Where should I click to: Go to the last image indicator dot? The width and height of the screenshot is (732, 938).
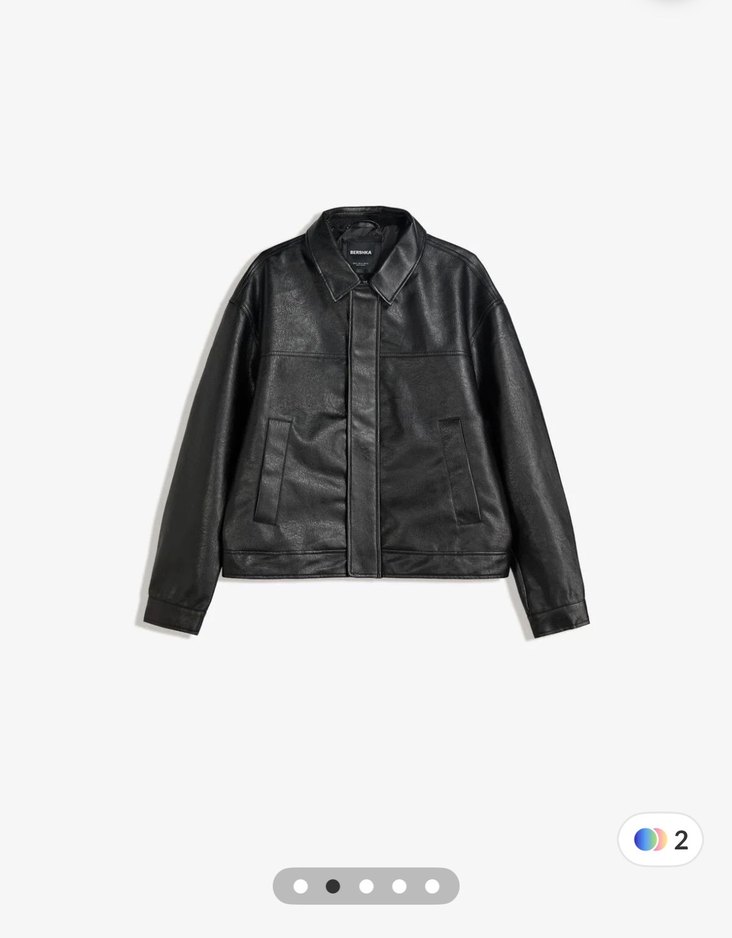pos(432,886)
